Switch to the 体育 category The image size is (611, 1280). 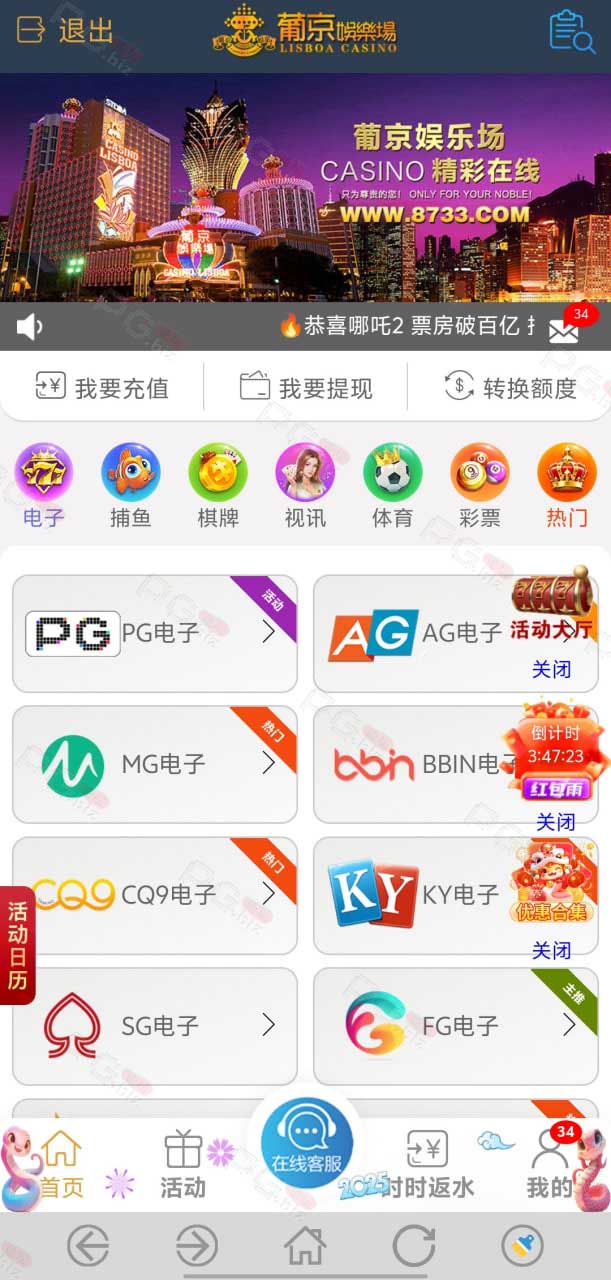click(392, 486)
